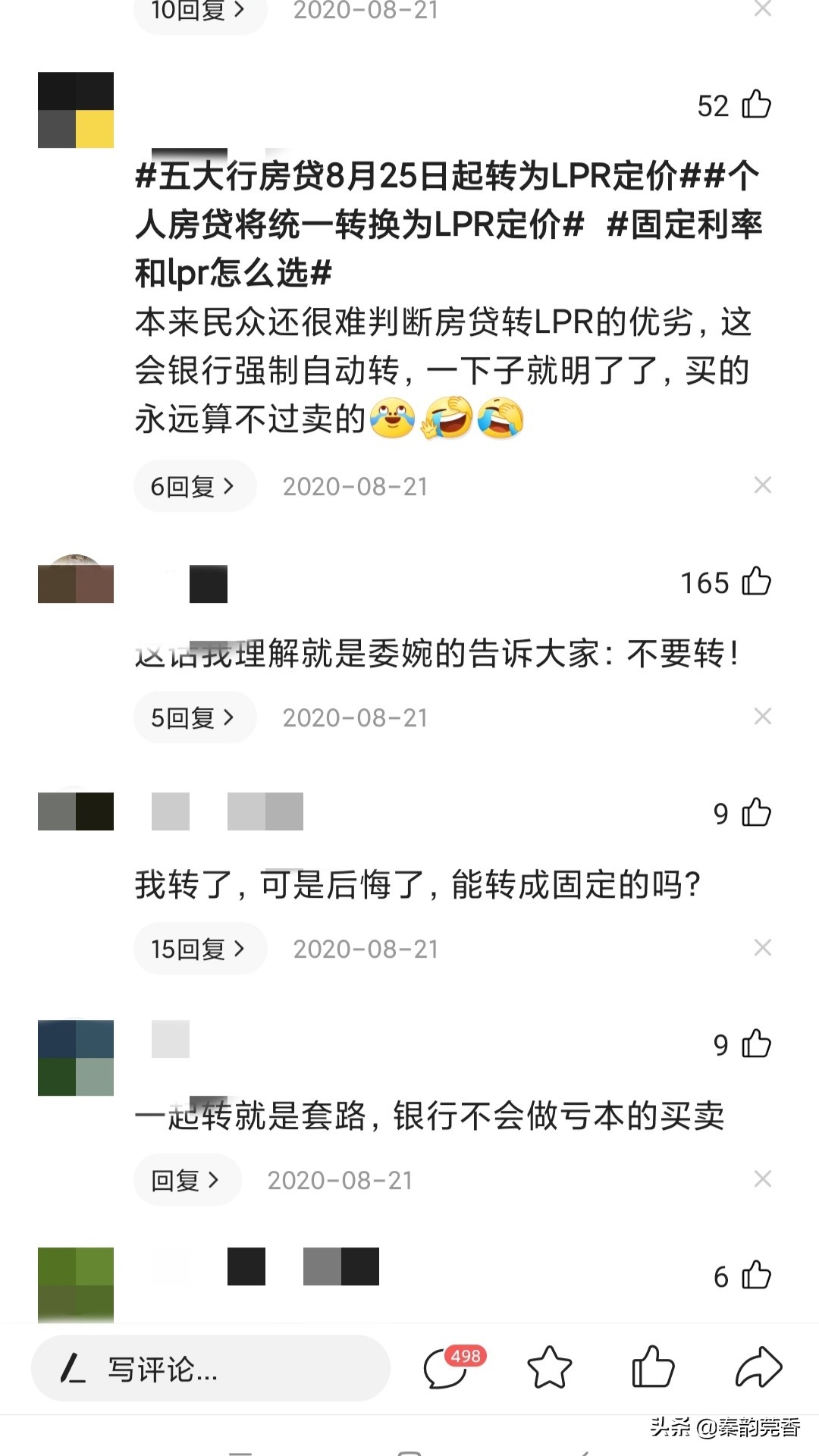Expand the 6回复 replies
Image resolution: width=819 pixels, height=1456 pixels.
point(194,486)
